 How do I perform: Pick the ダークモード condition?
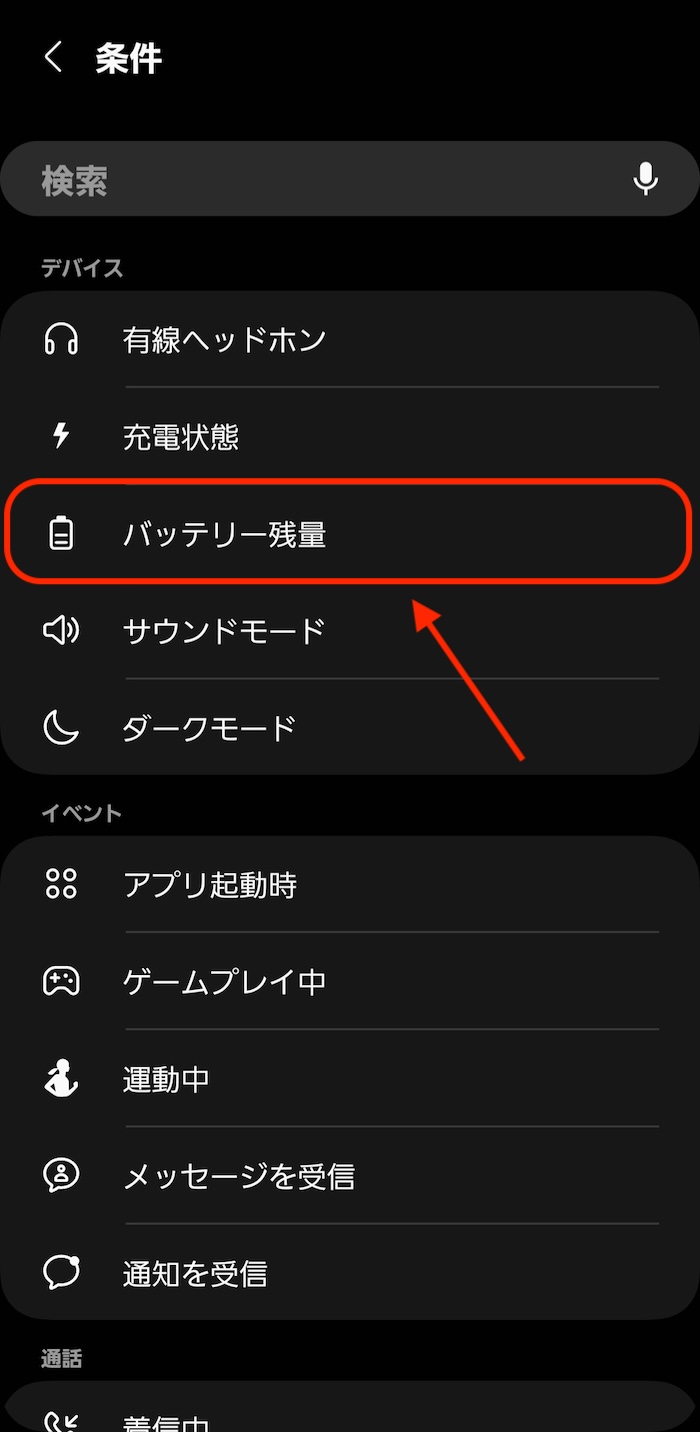(350, 727)
